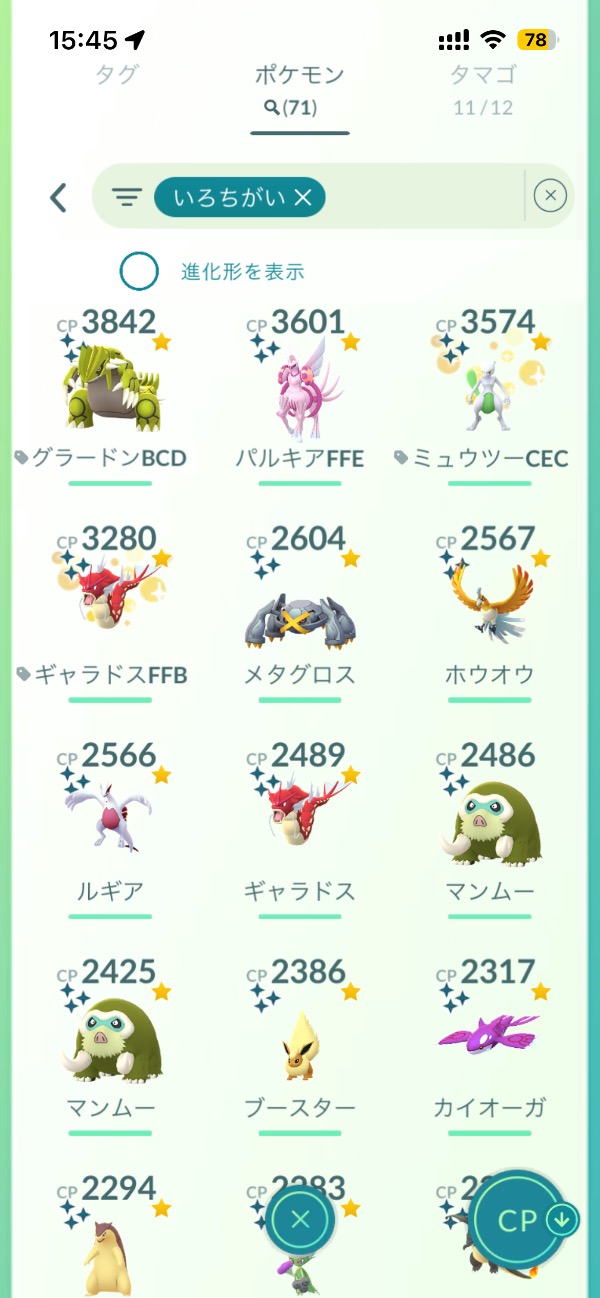Toggle the 進化形を表示 option
The image size is (600, 1298).
coord(140,271)
